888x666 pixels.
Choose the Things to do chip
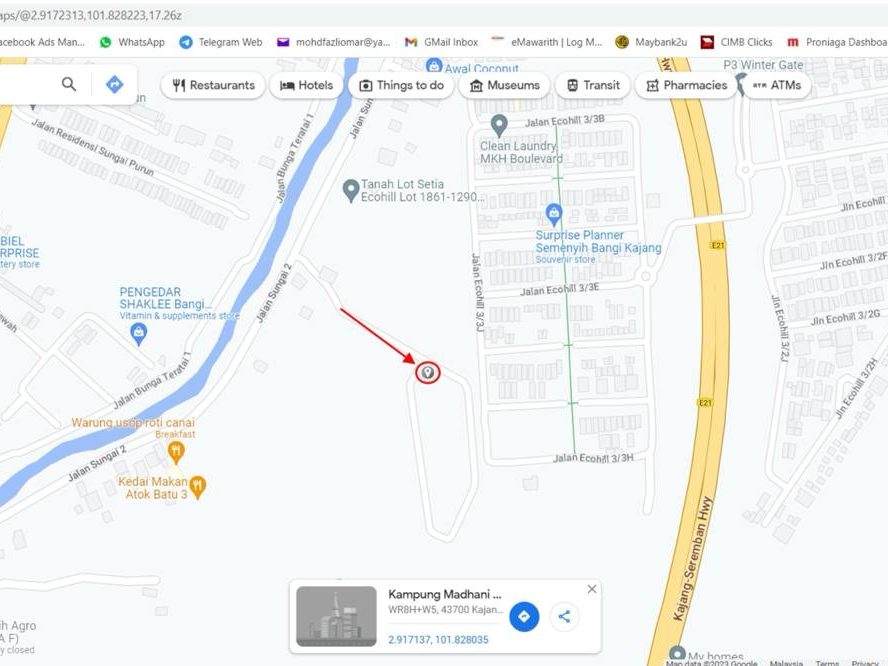click(x=401, y=86)
